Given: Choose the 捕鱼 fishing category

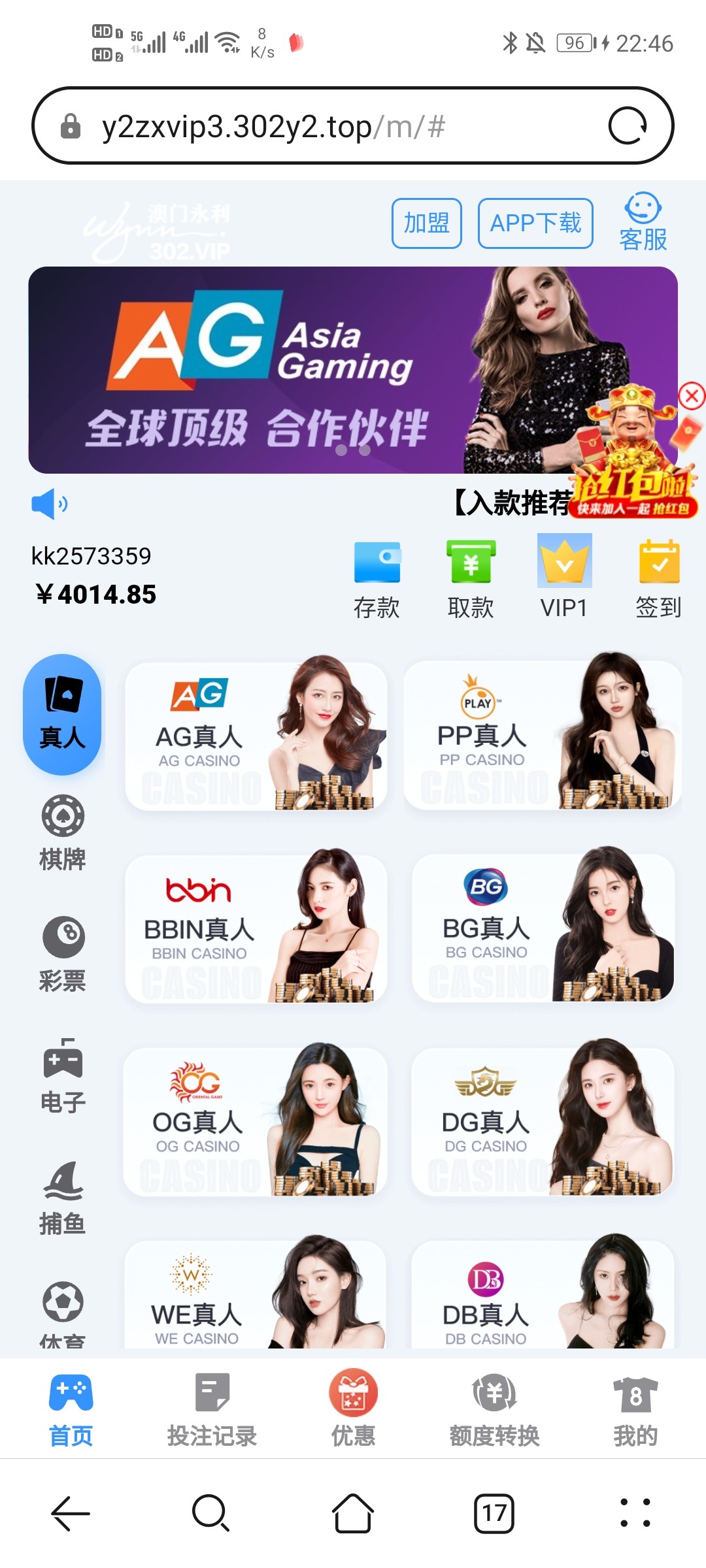Looking at the screenshot, I should pos(63,1197).
